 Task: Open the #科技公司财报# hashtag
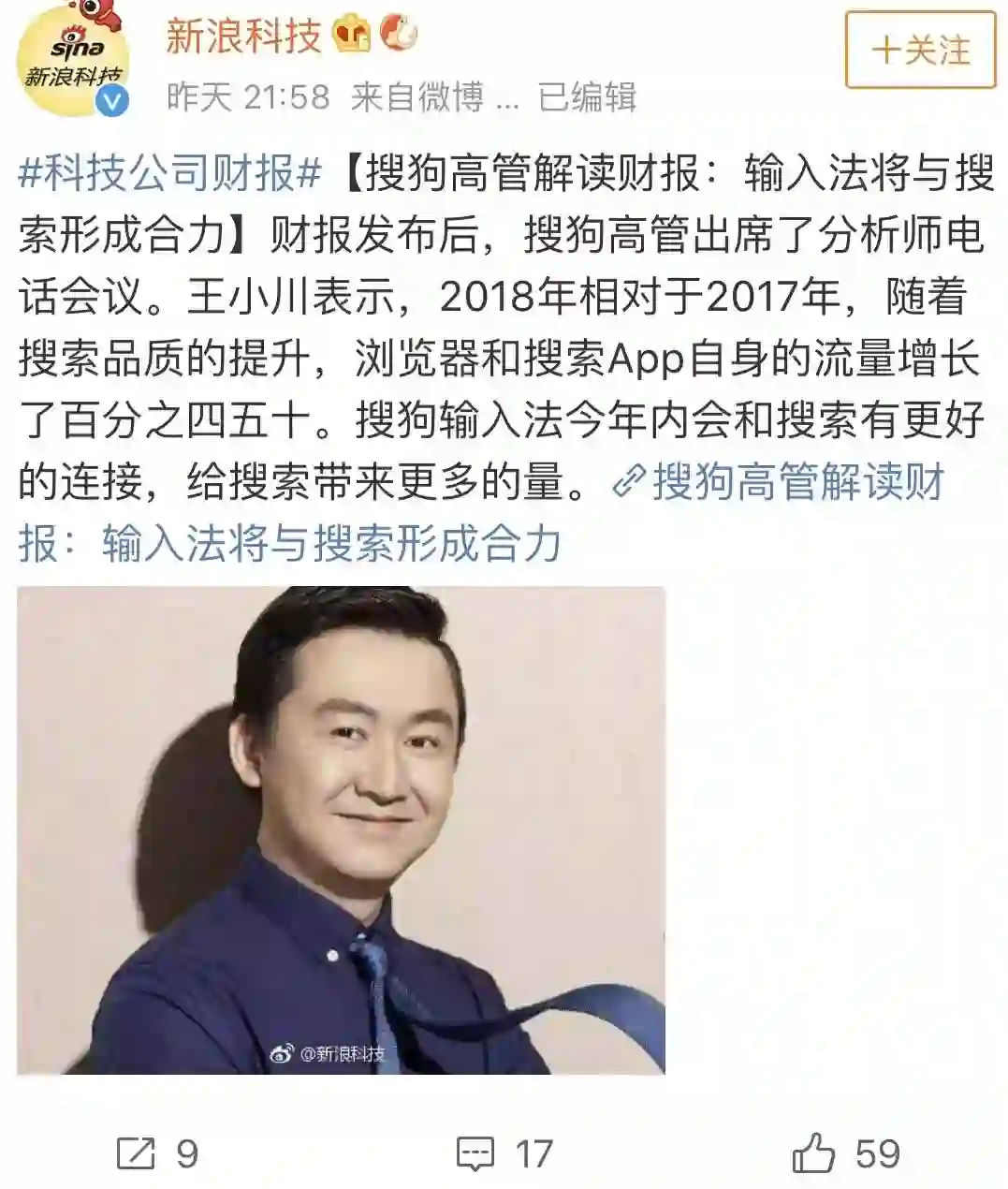tap(169, 174)
